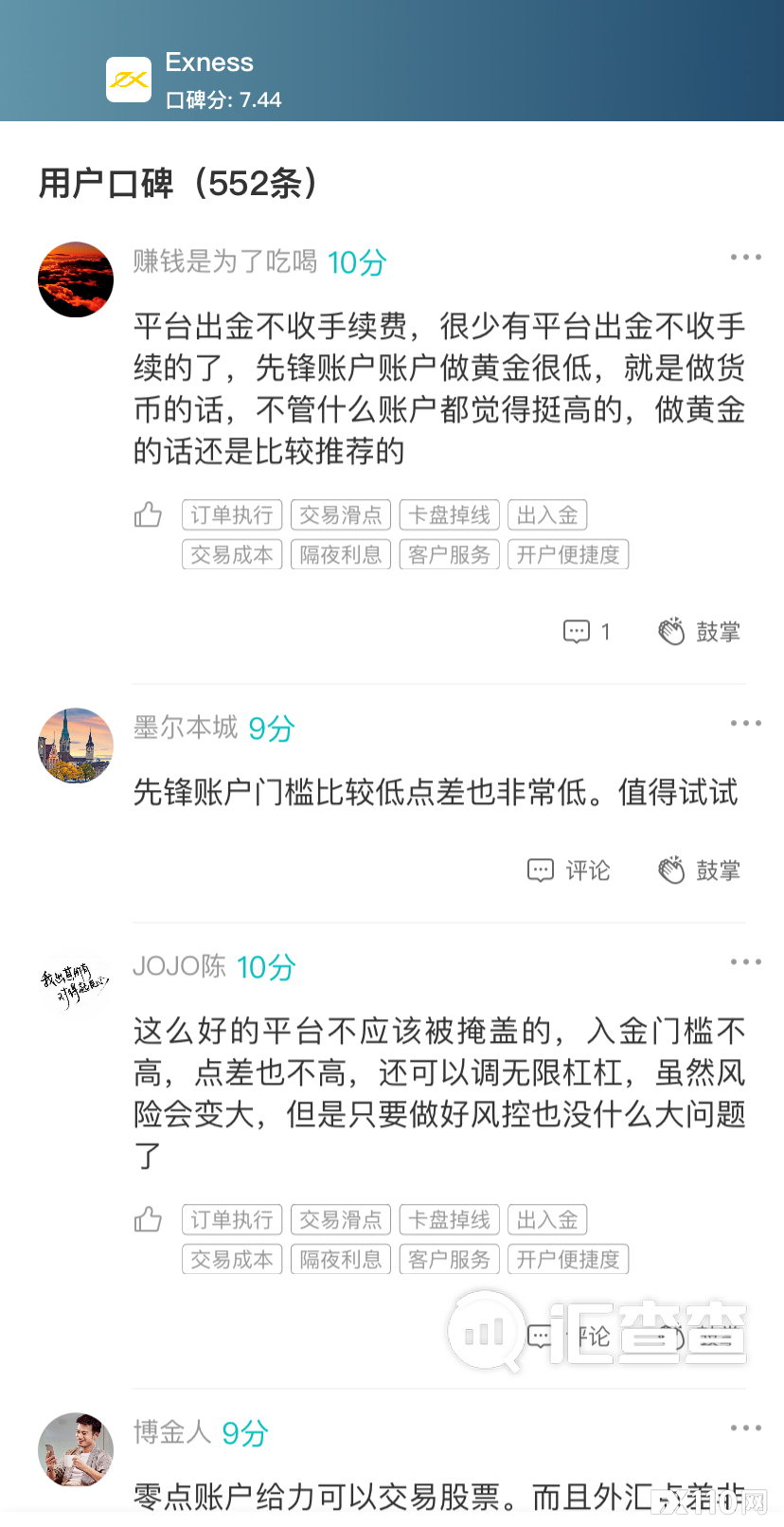The width and height of the screenshot is (784, 1527).
Task: Click the thumbs-up icon on 赚钱是为了吃喝's review
Action: 148,514
